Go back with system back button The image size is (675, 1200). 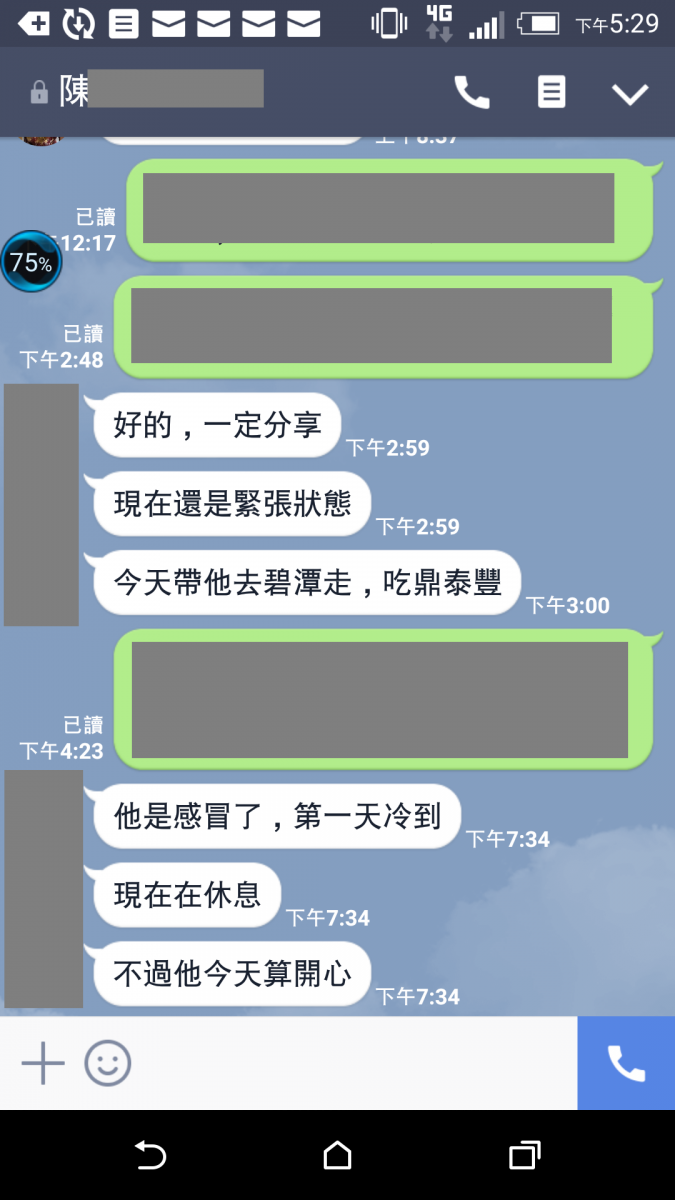pos(150,1156)
